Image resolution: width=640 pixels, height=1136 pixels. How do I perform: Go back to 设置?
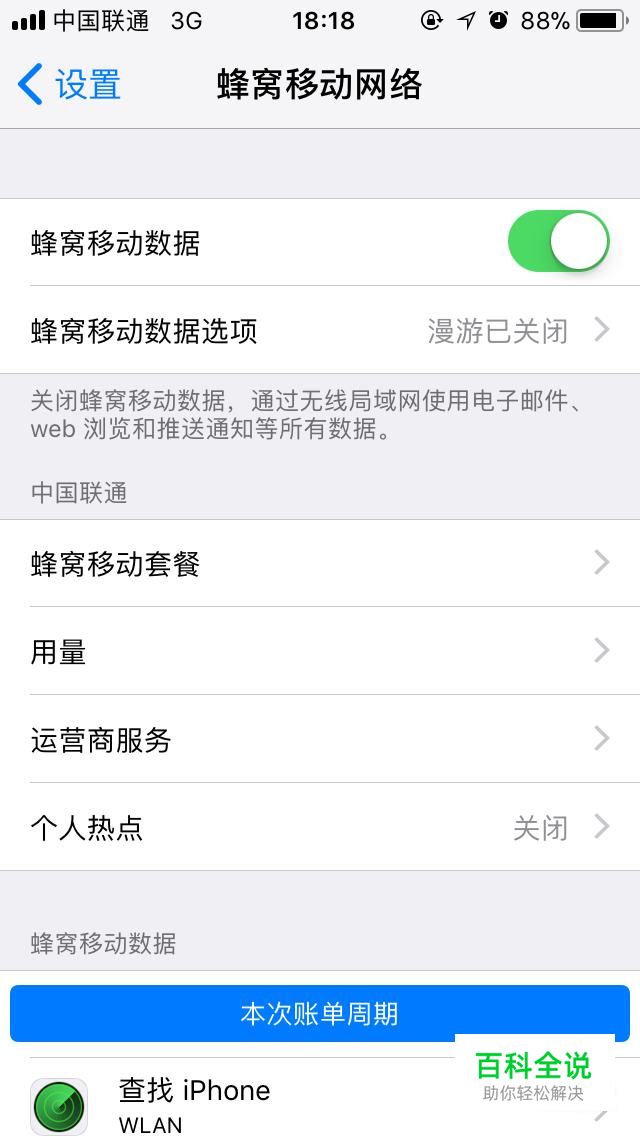coord(70,85)
